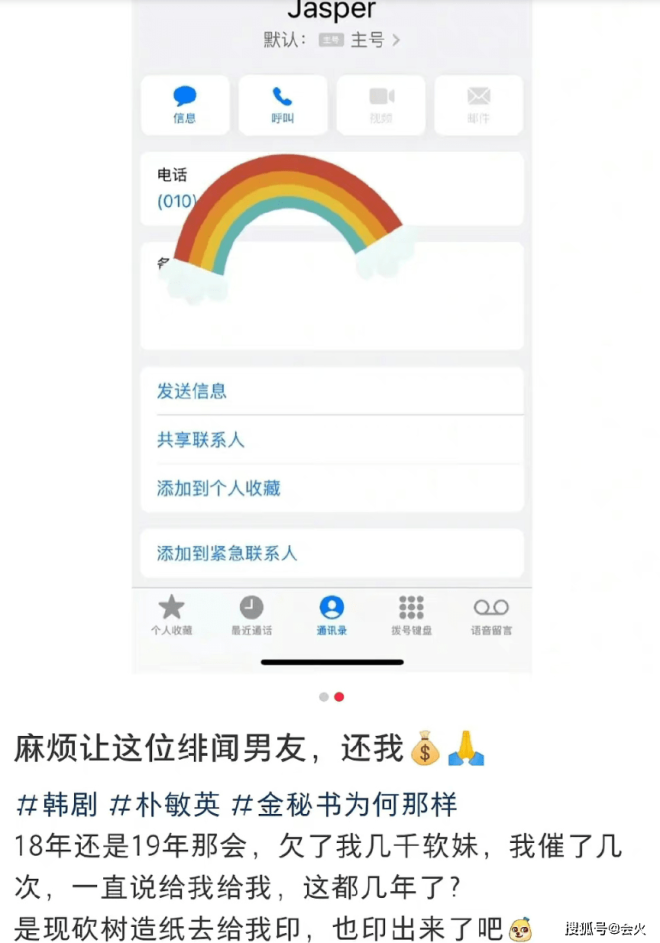This screenshot has width=660, height=943.
Task: Tap the first page indicator dot
Action: pyautogui.click(x=324, y=697)
